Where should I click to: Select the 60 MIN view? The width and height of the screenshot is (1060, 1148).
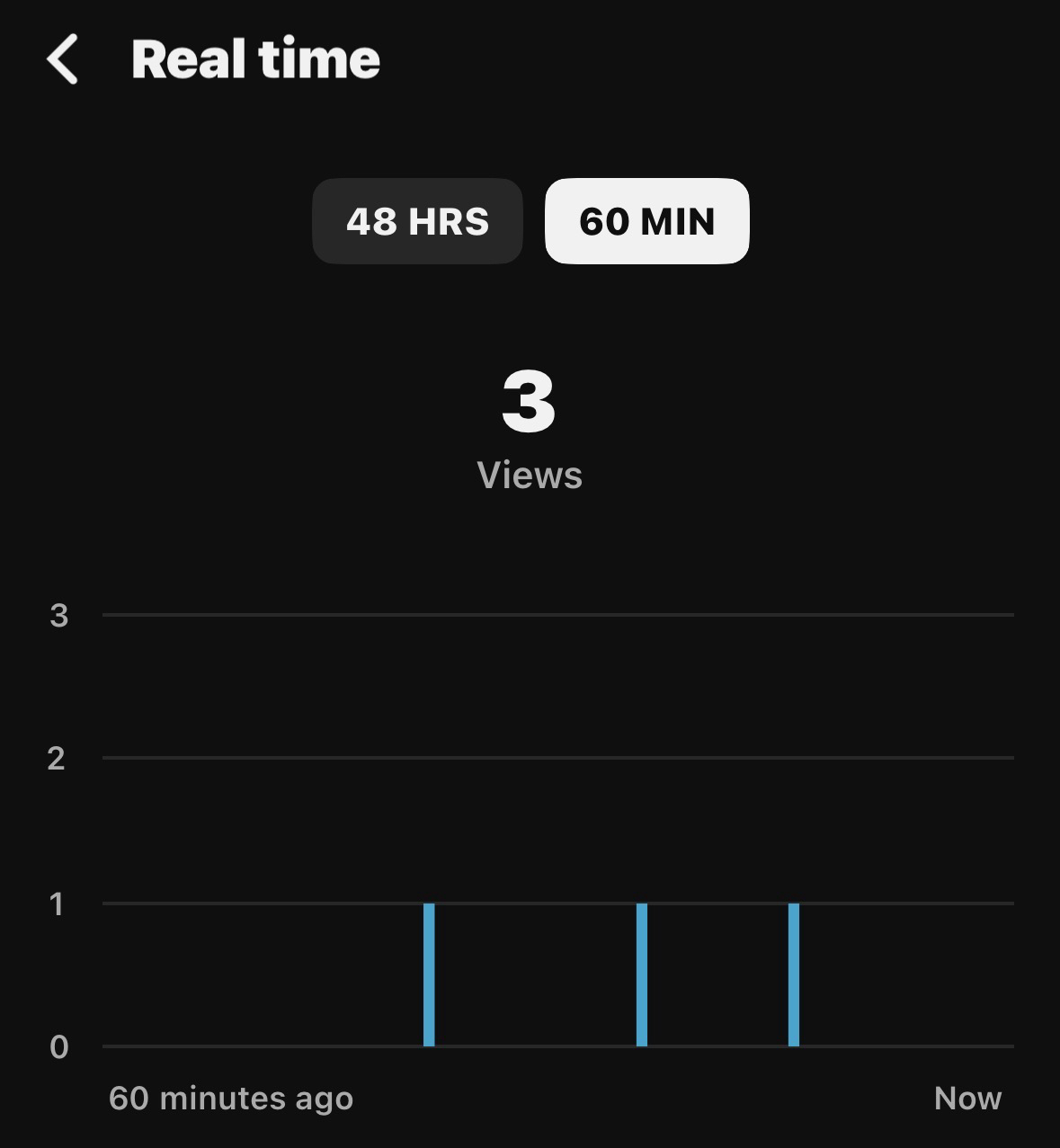[646, 221]
